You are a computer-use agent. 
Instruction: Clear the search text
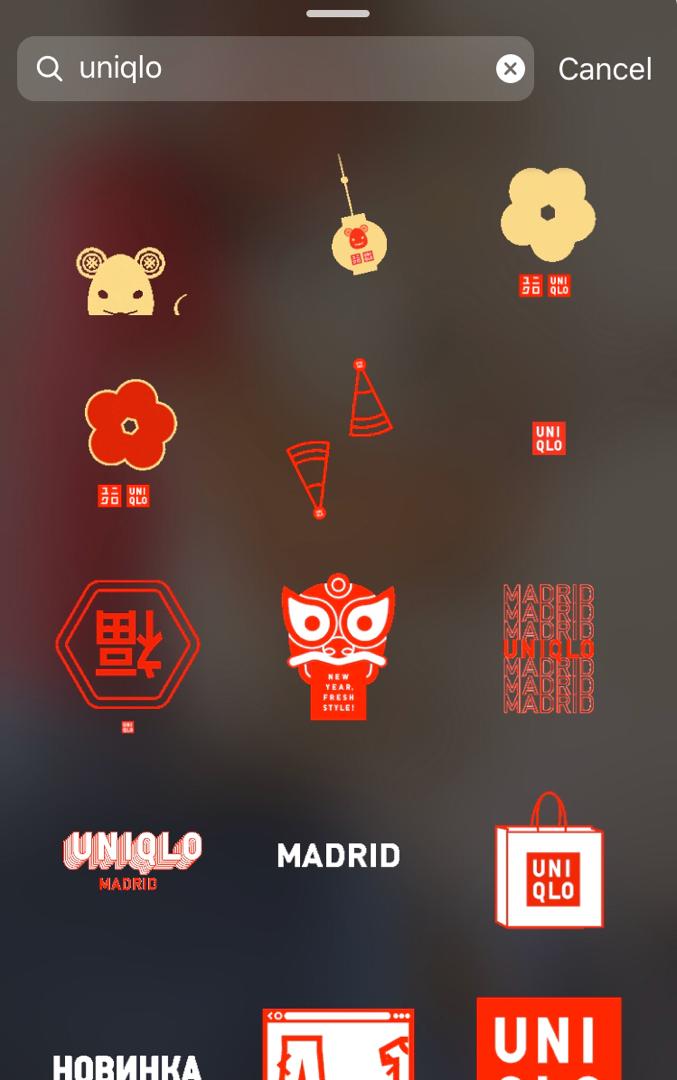point(510,68)
